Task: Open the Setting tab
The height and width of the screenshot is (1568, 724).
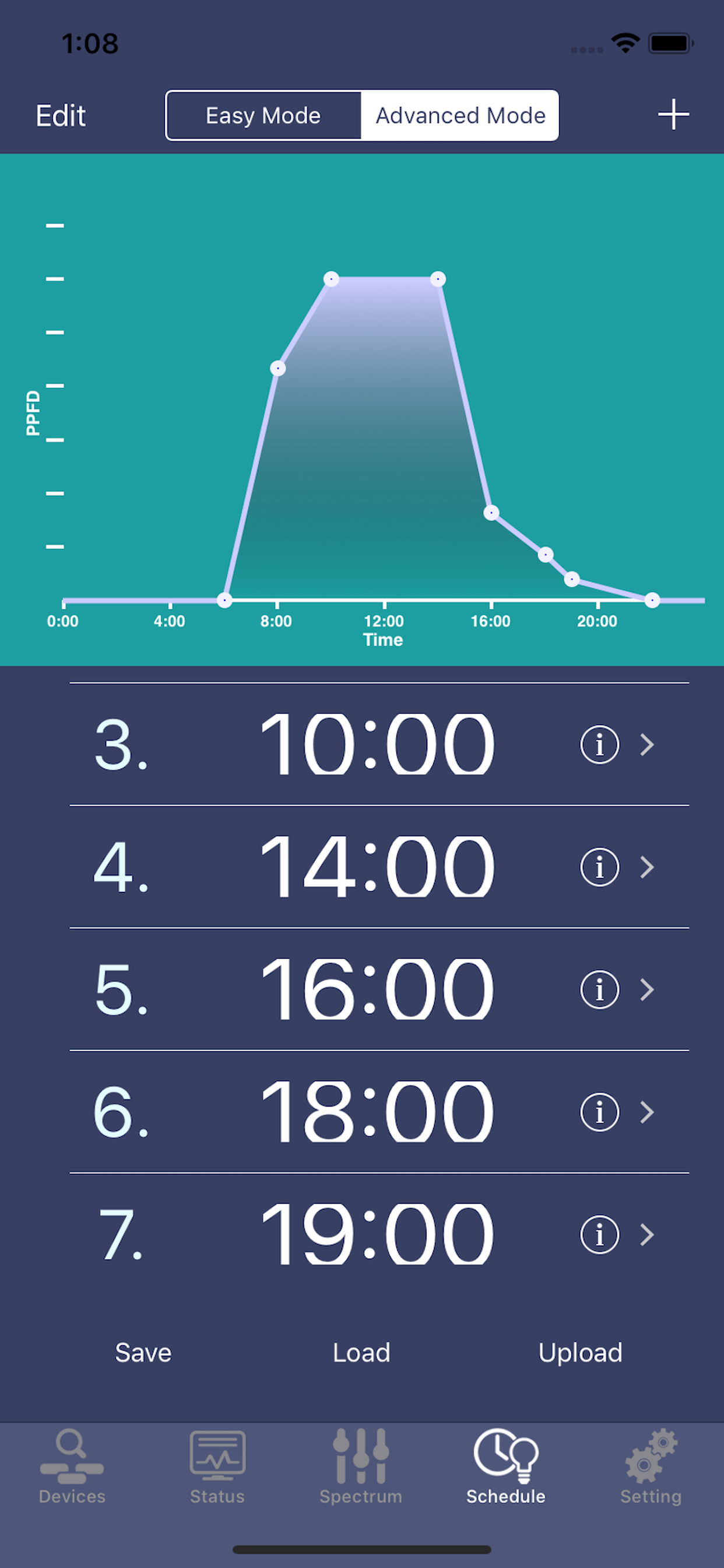Action: [651, 1467]
